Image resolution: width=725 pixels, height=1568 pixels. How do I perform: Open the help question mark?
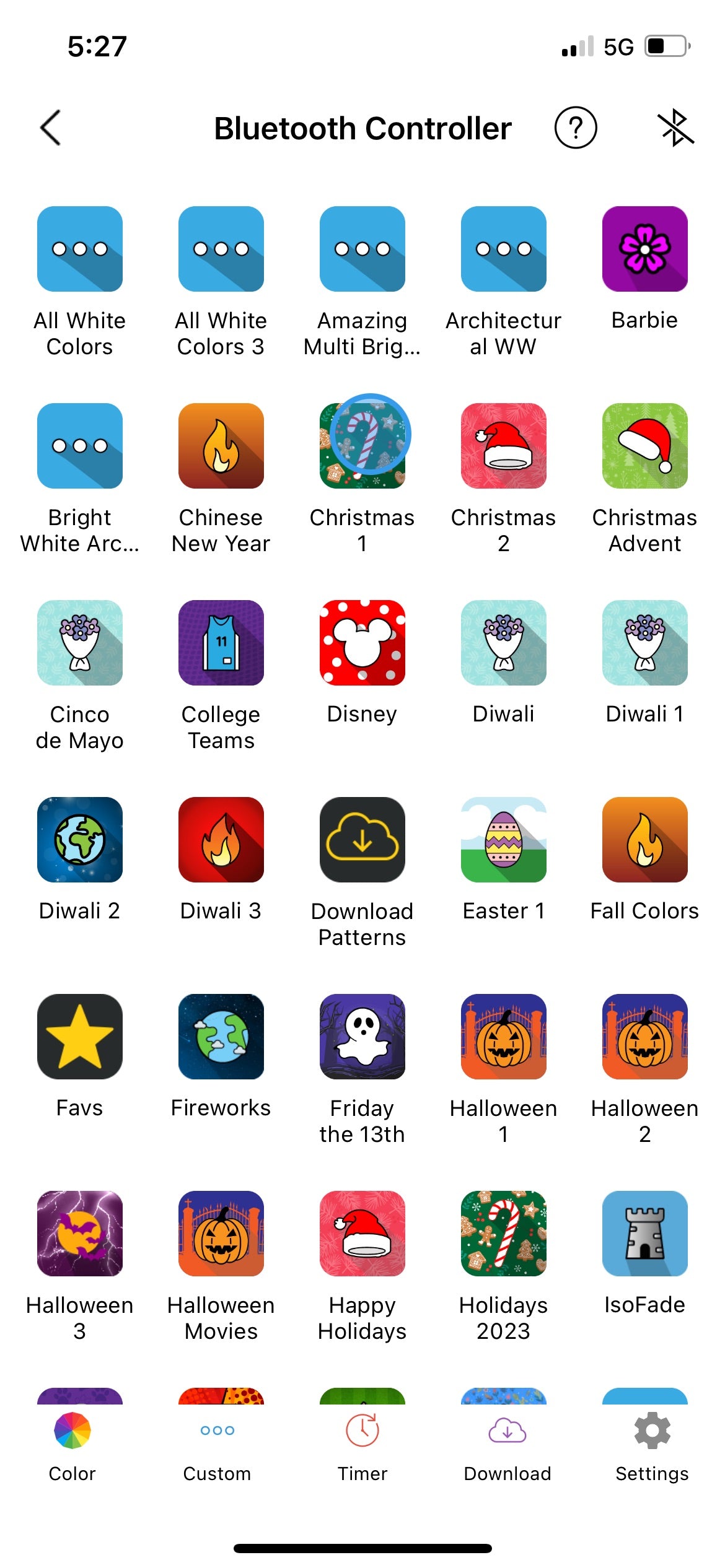575,128
